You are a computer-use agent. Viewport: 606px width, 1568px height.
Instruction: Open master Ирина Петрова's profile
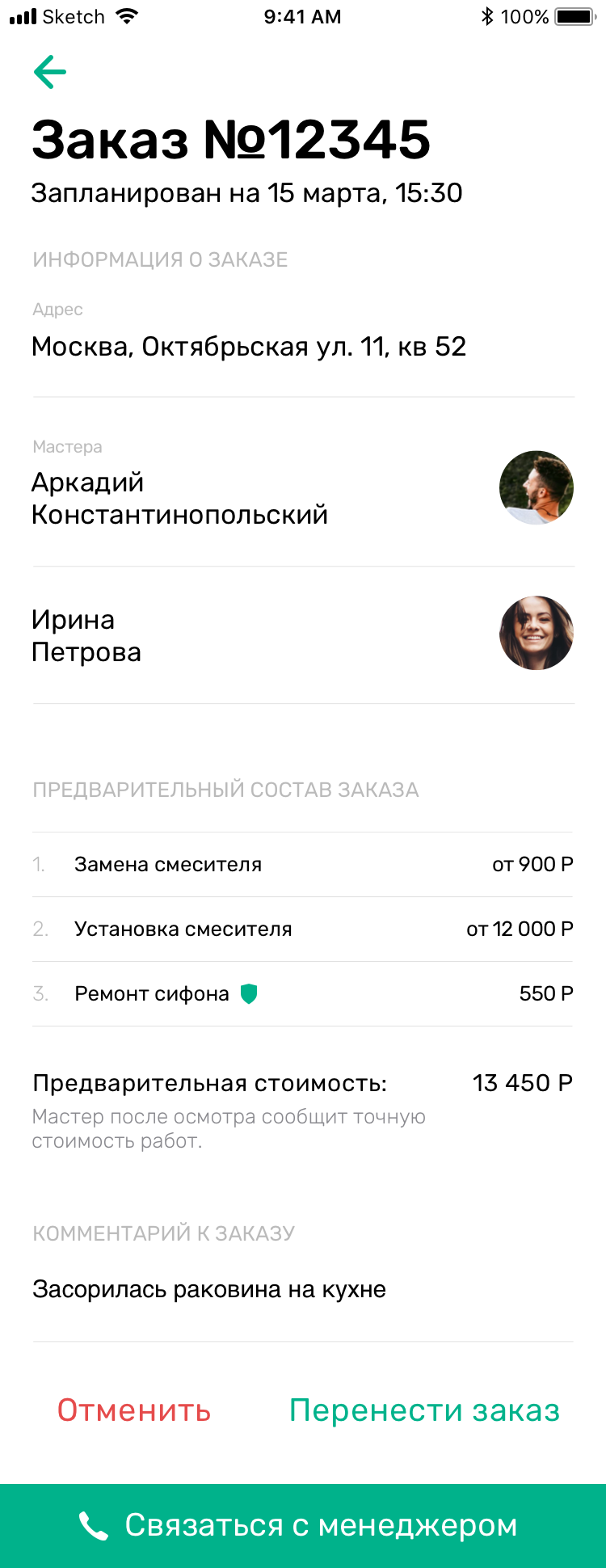coord(536,633)
